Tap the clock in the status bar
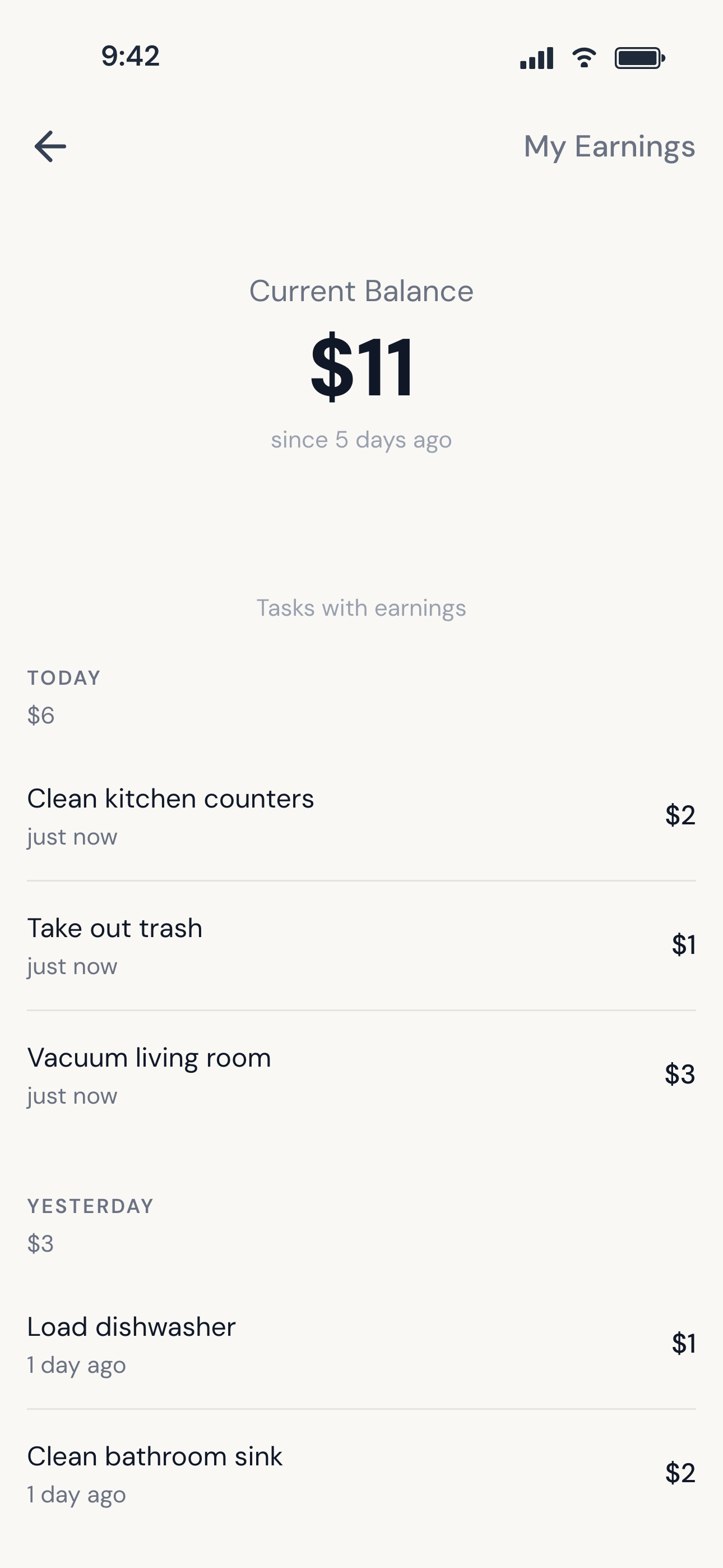 (130, 56)
